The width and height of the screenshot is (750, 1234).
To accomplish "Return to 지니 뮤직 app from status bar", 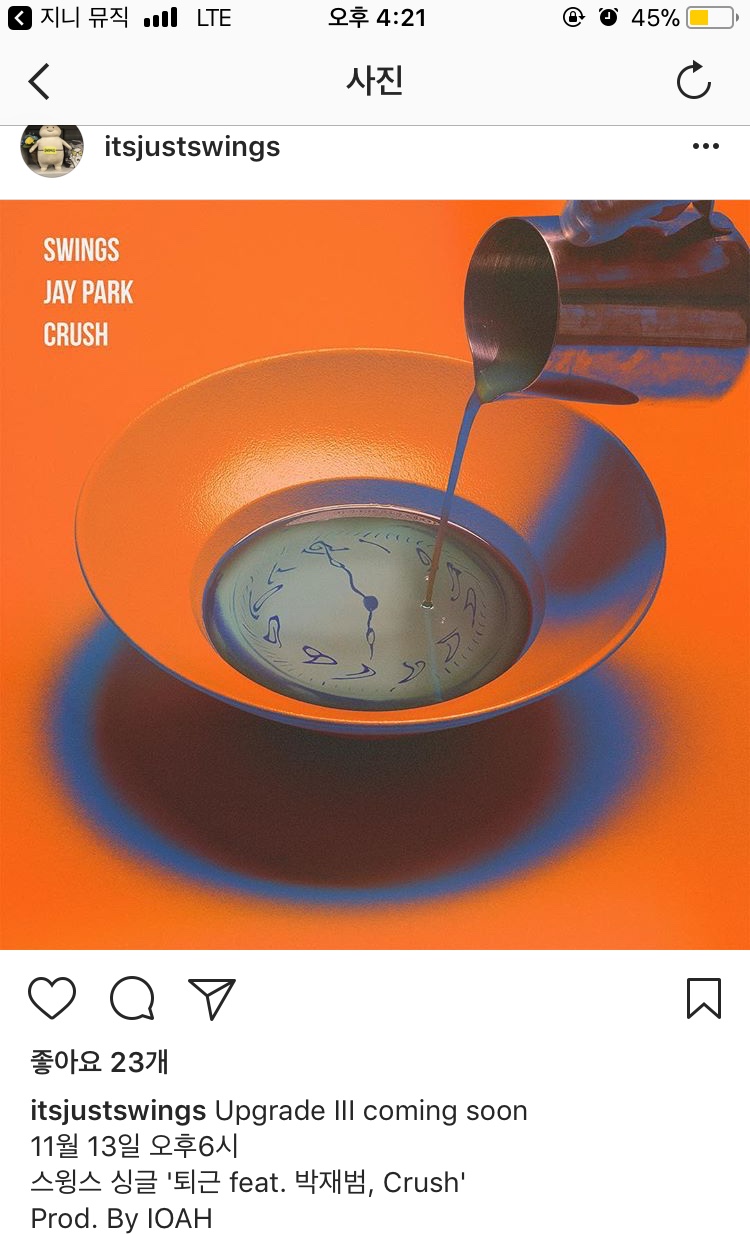I will click(x=70, y=17).
